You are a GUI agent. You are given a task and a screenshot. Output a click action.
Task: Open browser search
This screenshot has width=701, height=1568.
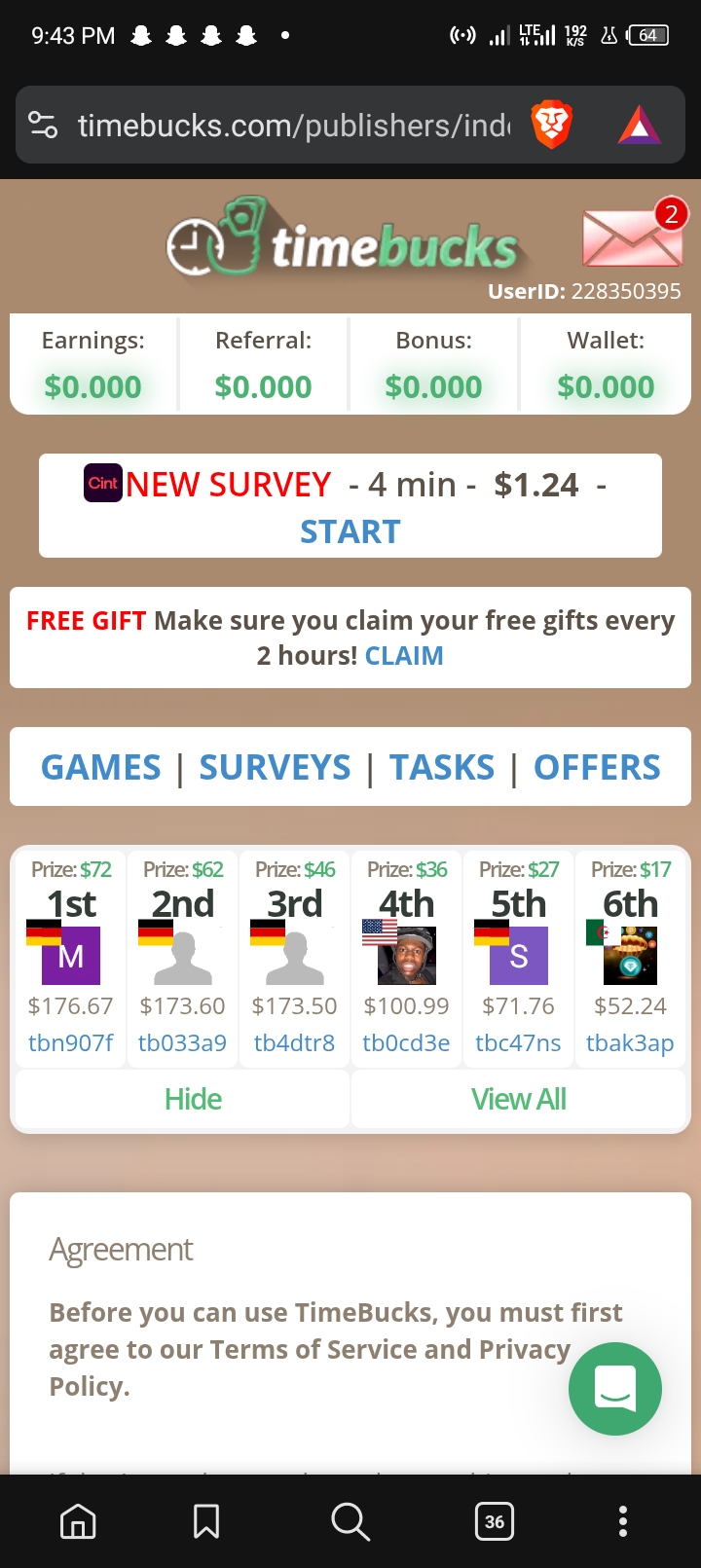coord(350,1521)
